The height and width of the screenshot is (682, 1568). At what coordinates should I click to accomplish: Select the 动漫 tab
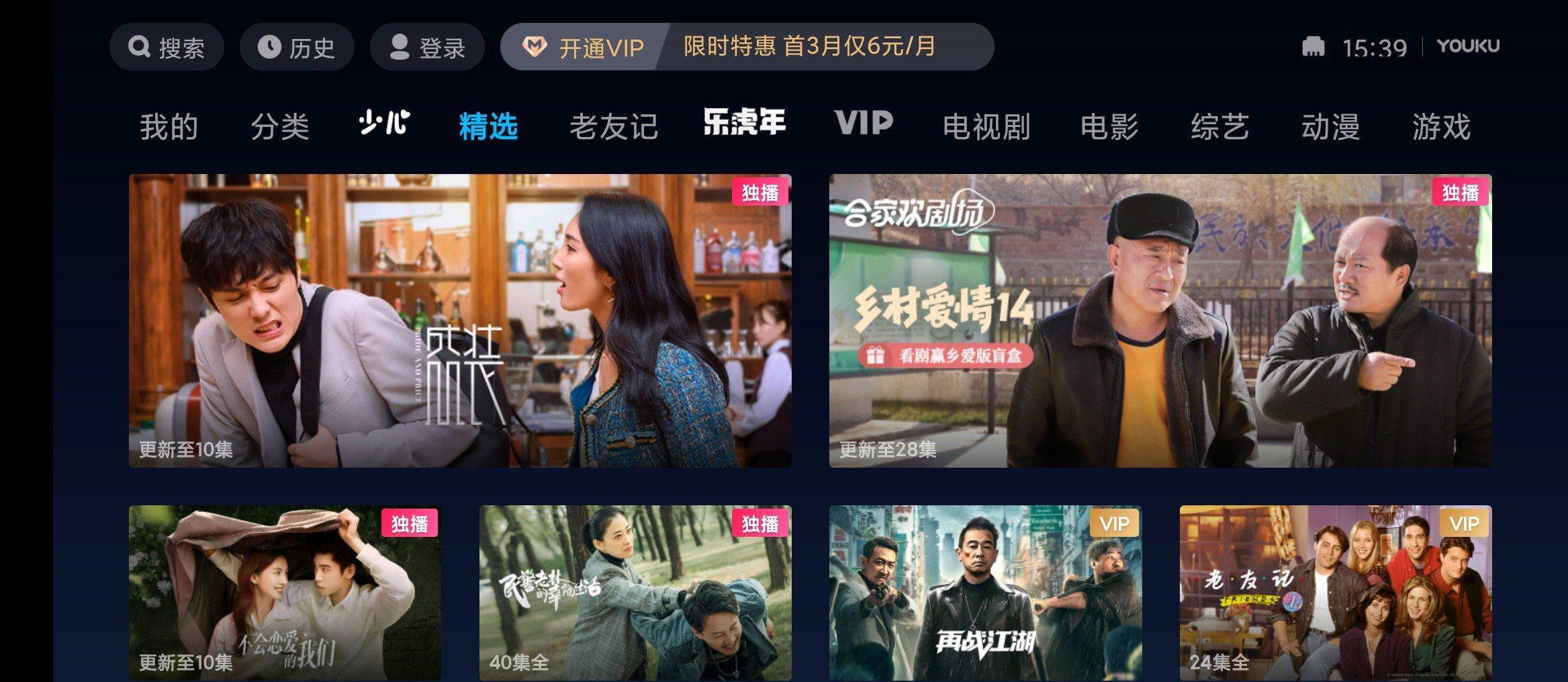tap(1330, 126)
